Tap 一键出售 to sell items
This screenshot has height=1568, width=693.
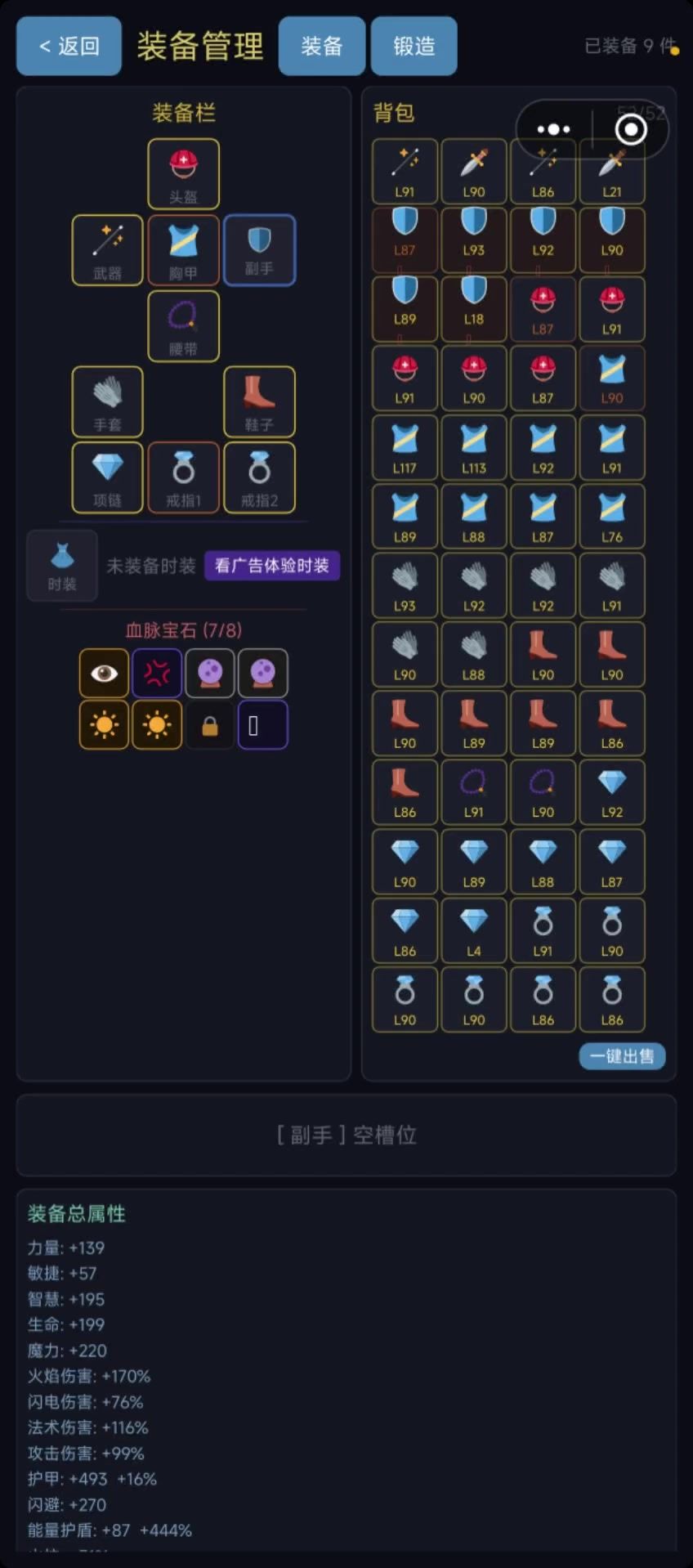pos(622,1056)
